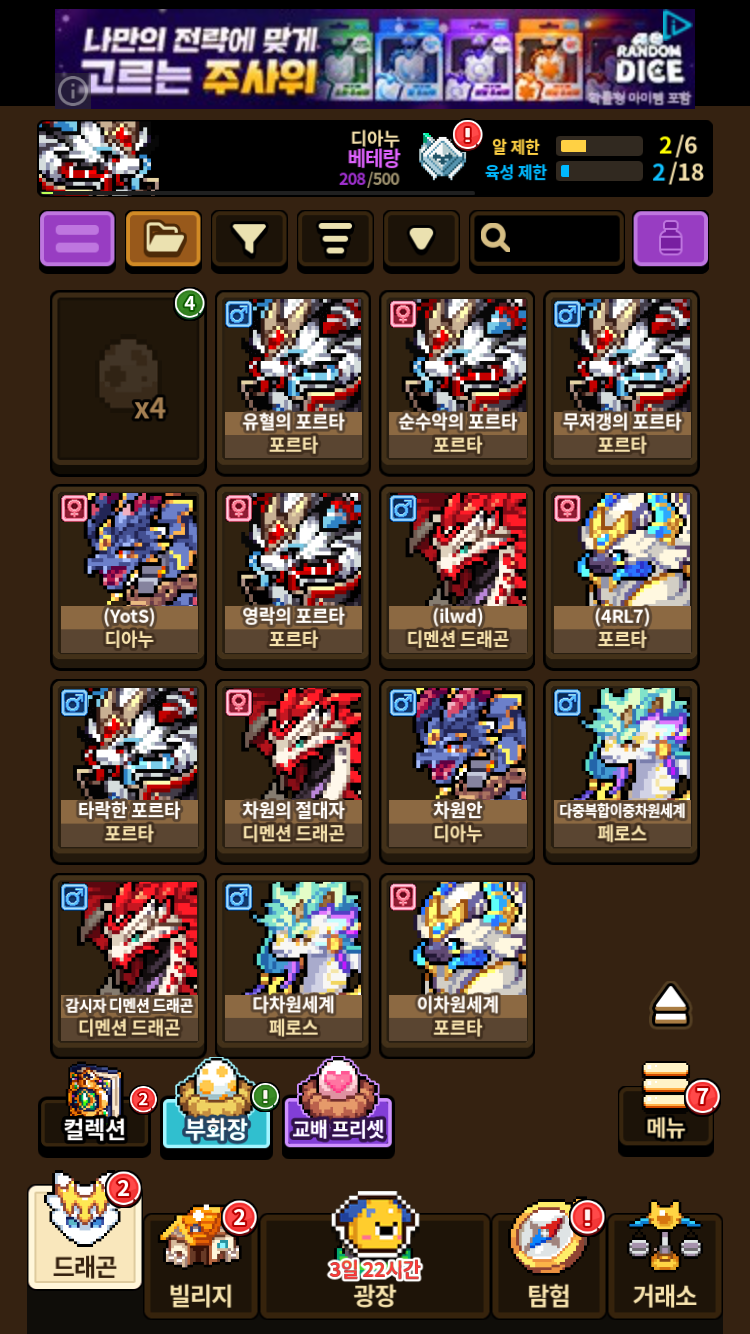Select the (YotS) 디아누 dragon card

(x=128, y=576)
